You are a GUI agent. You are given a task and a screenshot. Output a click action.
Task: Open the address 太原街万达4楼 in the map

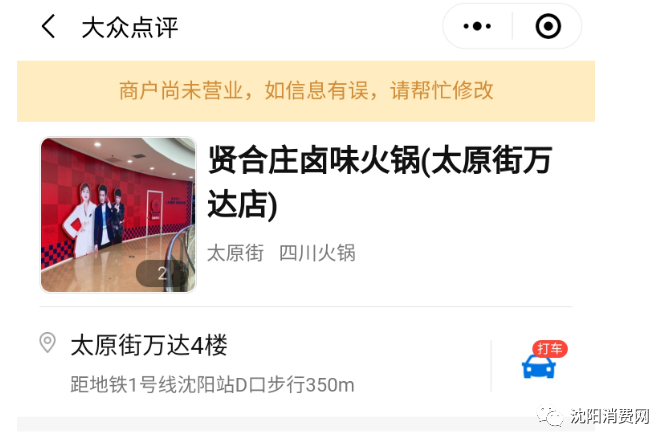[x=150, y=346]
